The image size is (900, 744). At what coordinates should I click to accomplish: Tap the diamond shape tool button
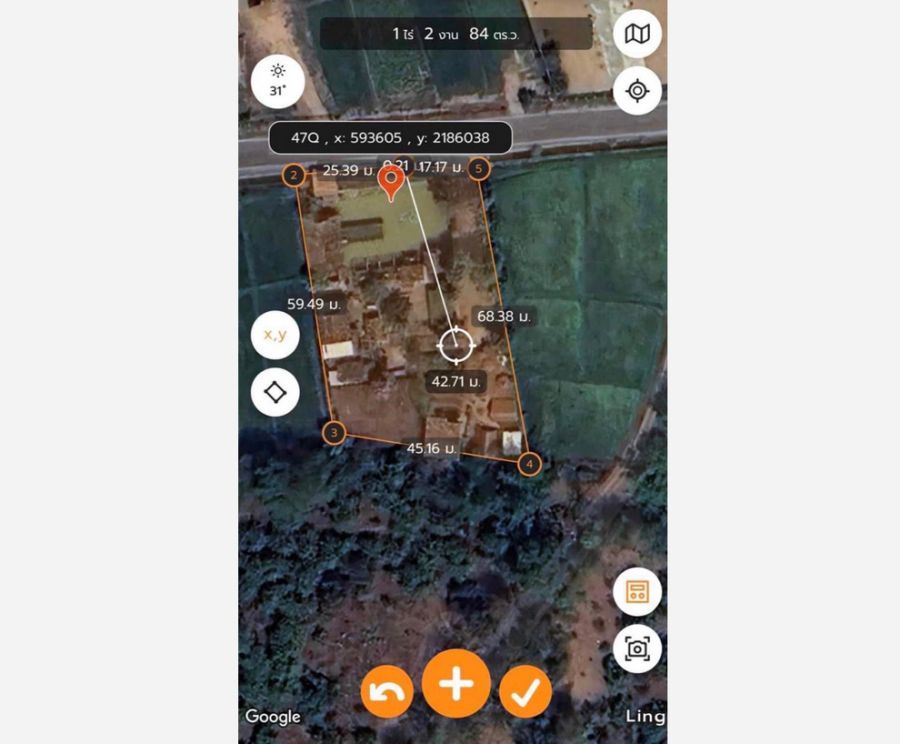[x=276, y=393]
